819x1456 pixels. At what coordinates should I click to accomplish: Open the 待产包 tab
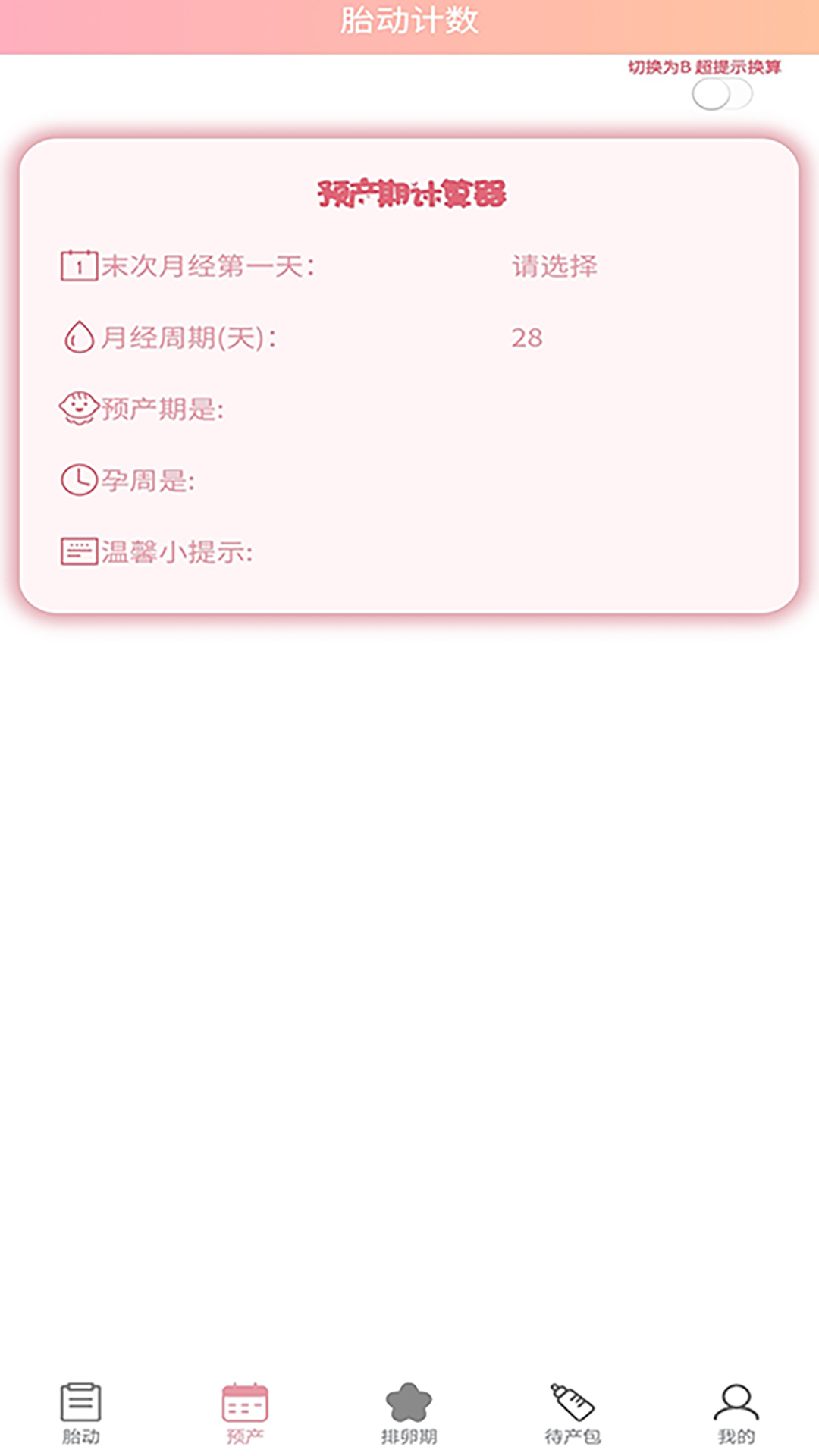pyautogui.click(x=573, y=1413)
